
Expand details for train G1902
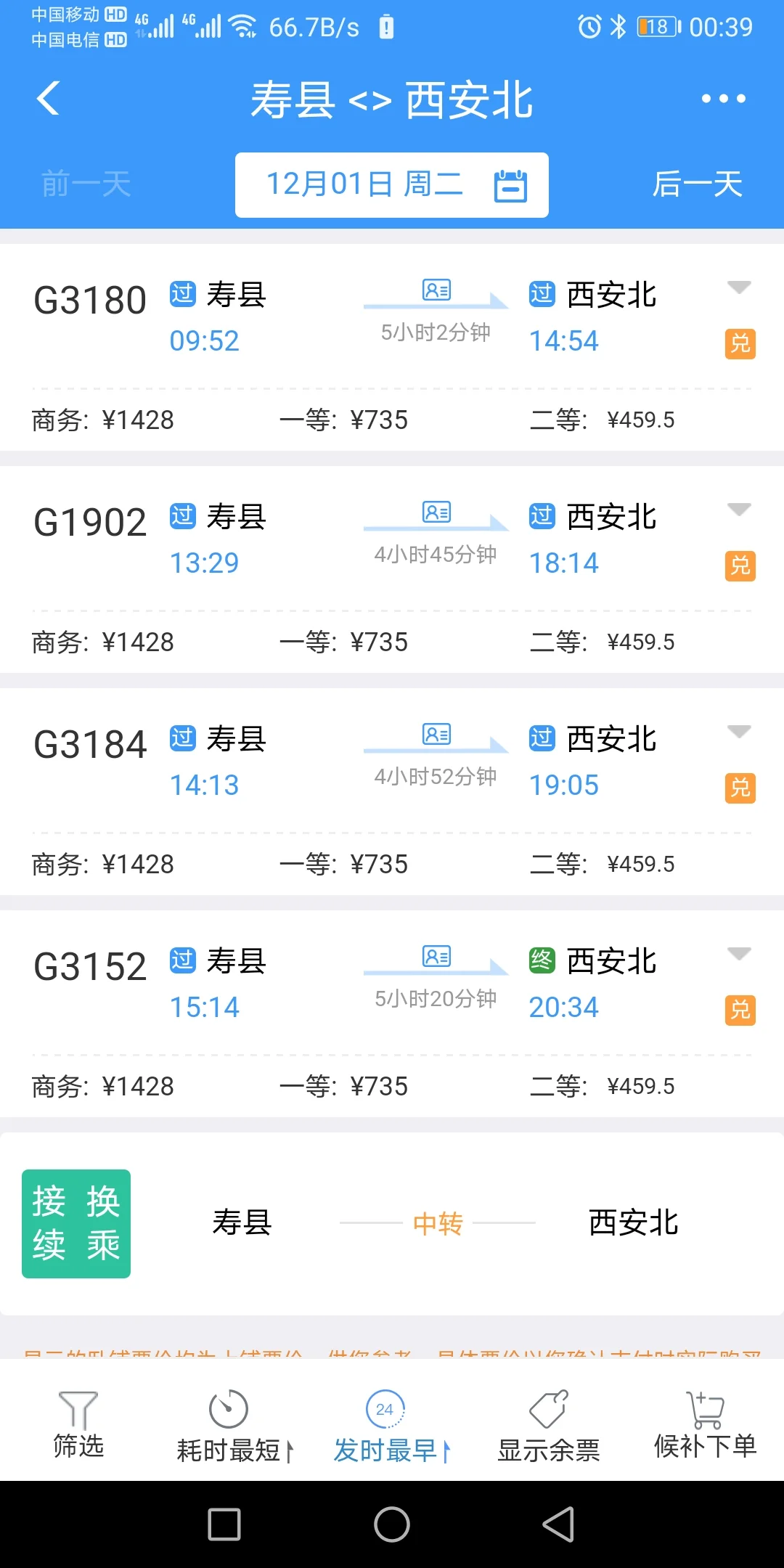point(739,510)
